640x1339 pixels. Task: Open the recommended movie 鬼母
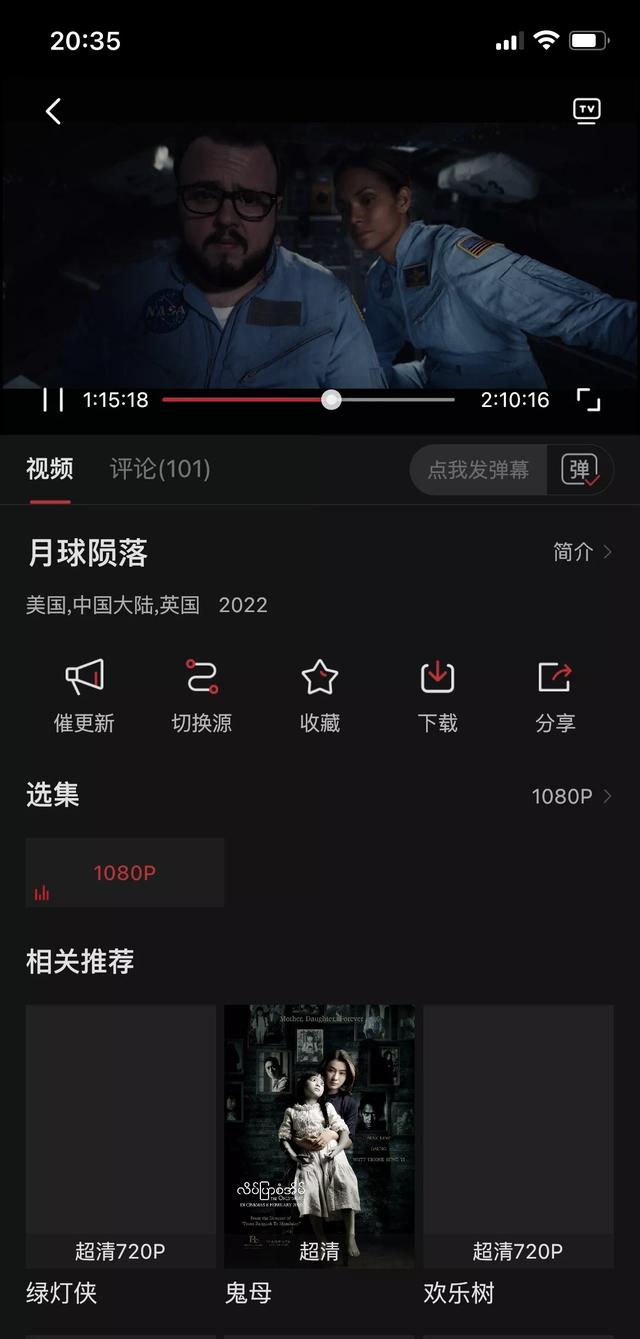pos(319,1136)
